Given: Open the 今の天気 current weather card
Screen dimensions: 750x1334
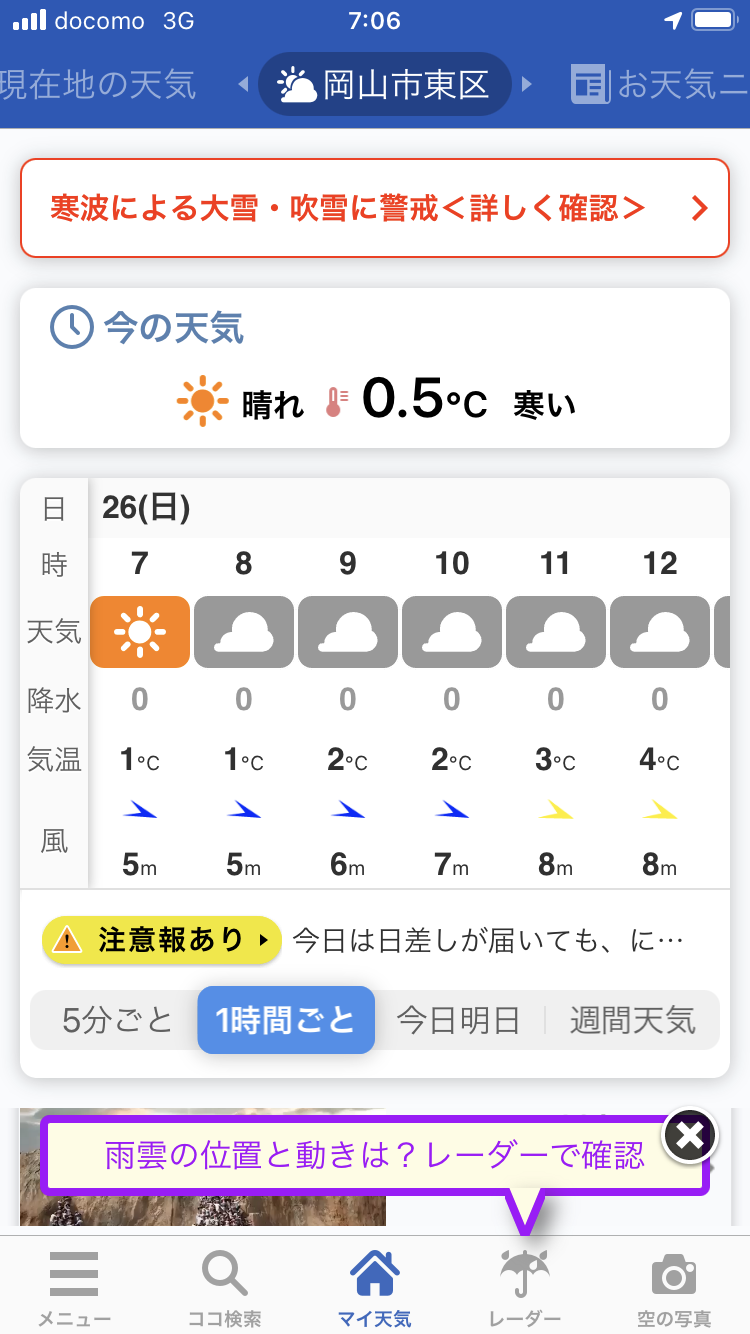Looking at the screenshot, I should [x=375, y=368].
